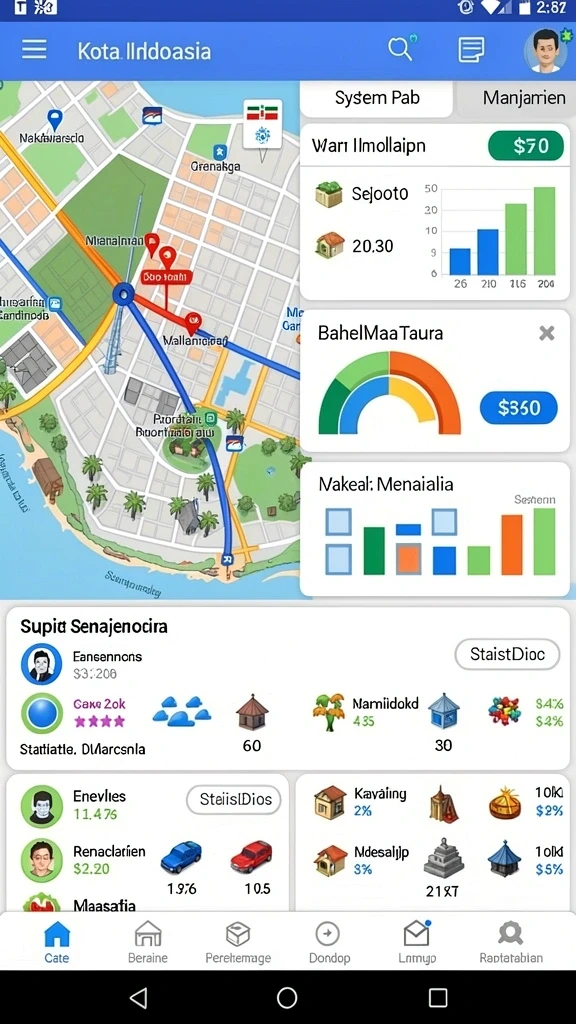Screen dimensions: 576x1024
Task: Open the Lnmyp mail tab
Action: (x=417, y=942)
